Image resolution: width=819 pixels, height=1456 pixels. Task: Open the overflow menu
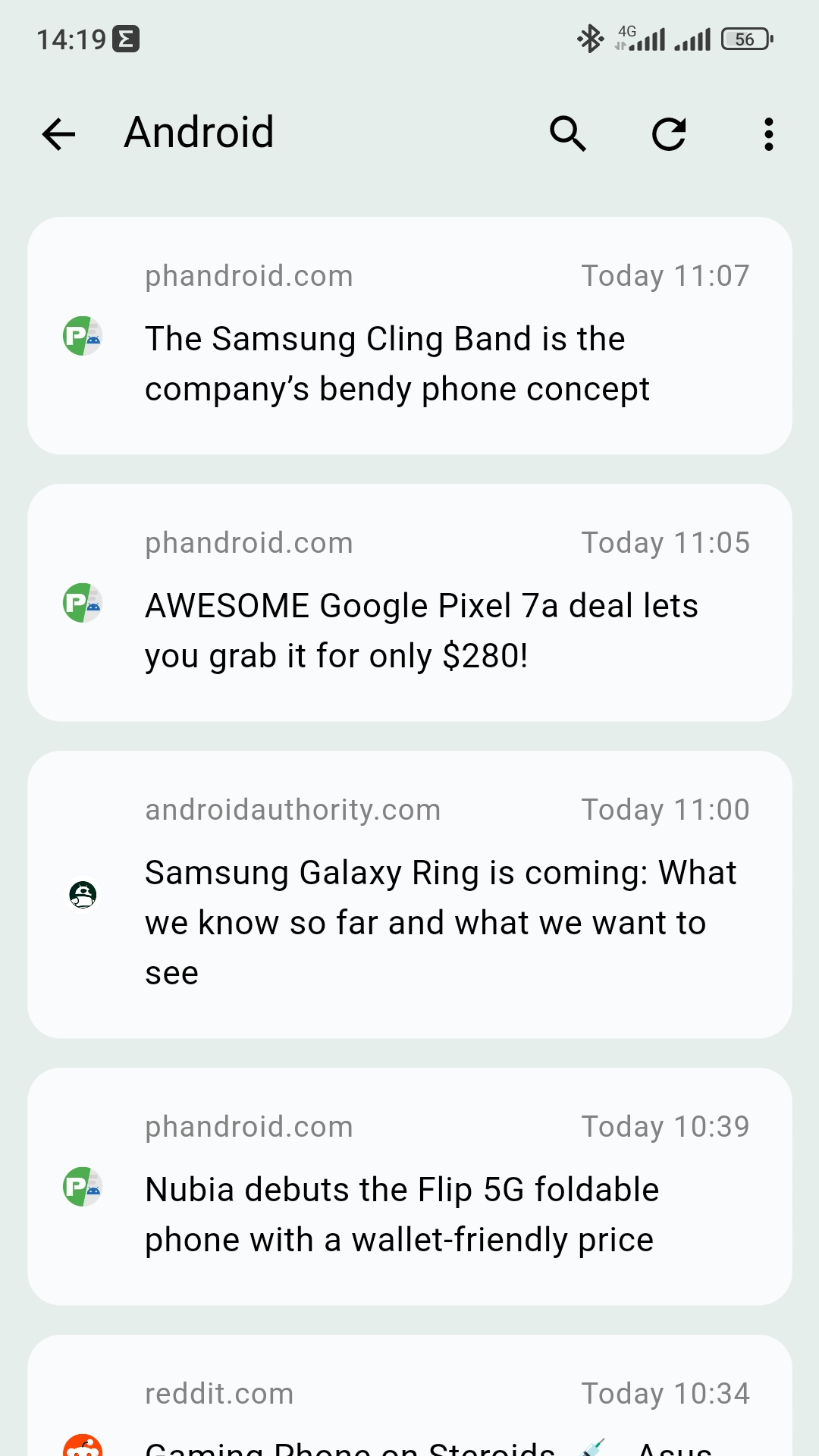768,134
